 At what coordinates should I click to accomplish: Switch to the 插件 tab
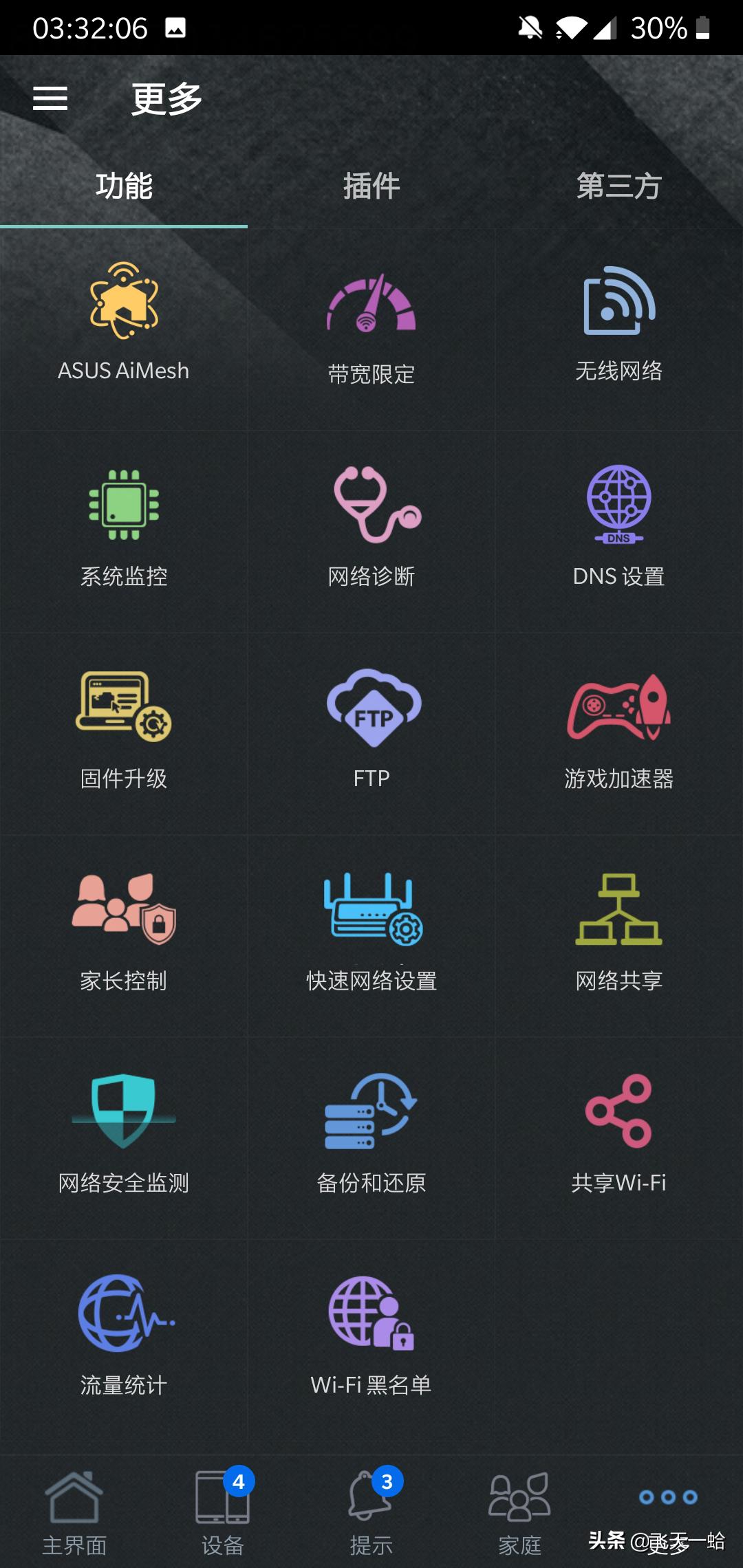(371, 186)
